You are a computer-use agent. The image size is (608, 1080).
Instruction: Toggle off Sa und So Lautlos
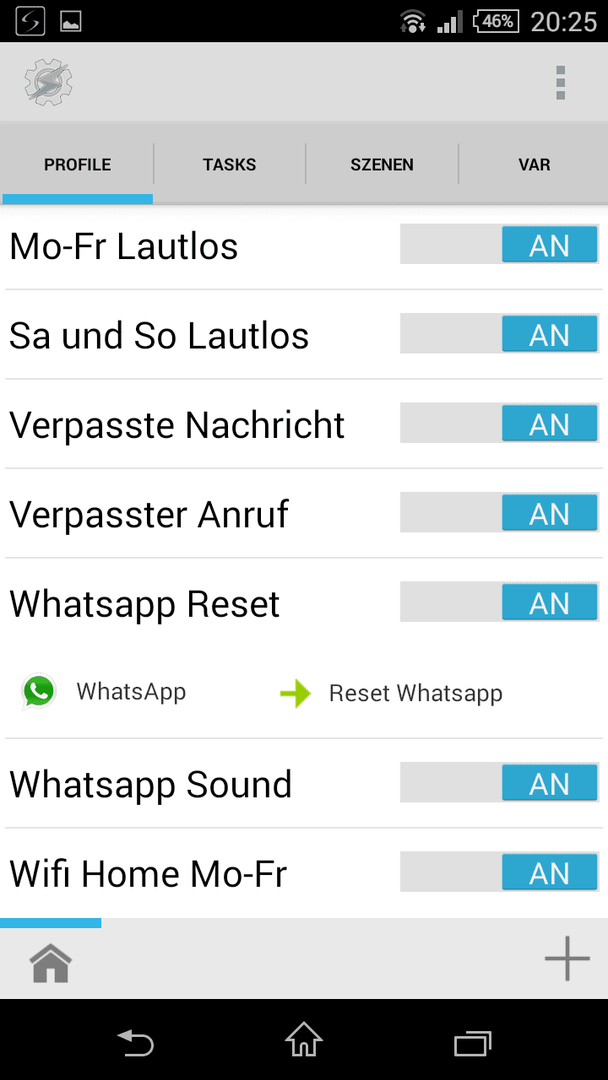tap(499, 334)
